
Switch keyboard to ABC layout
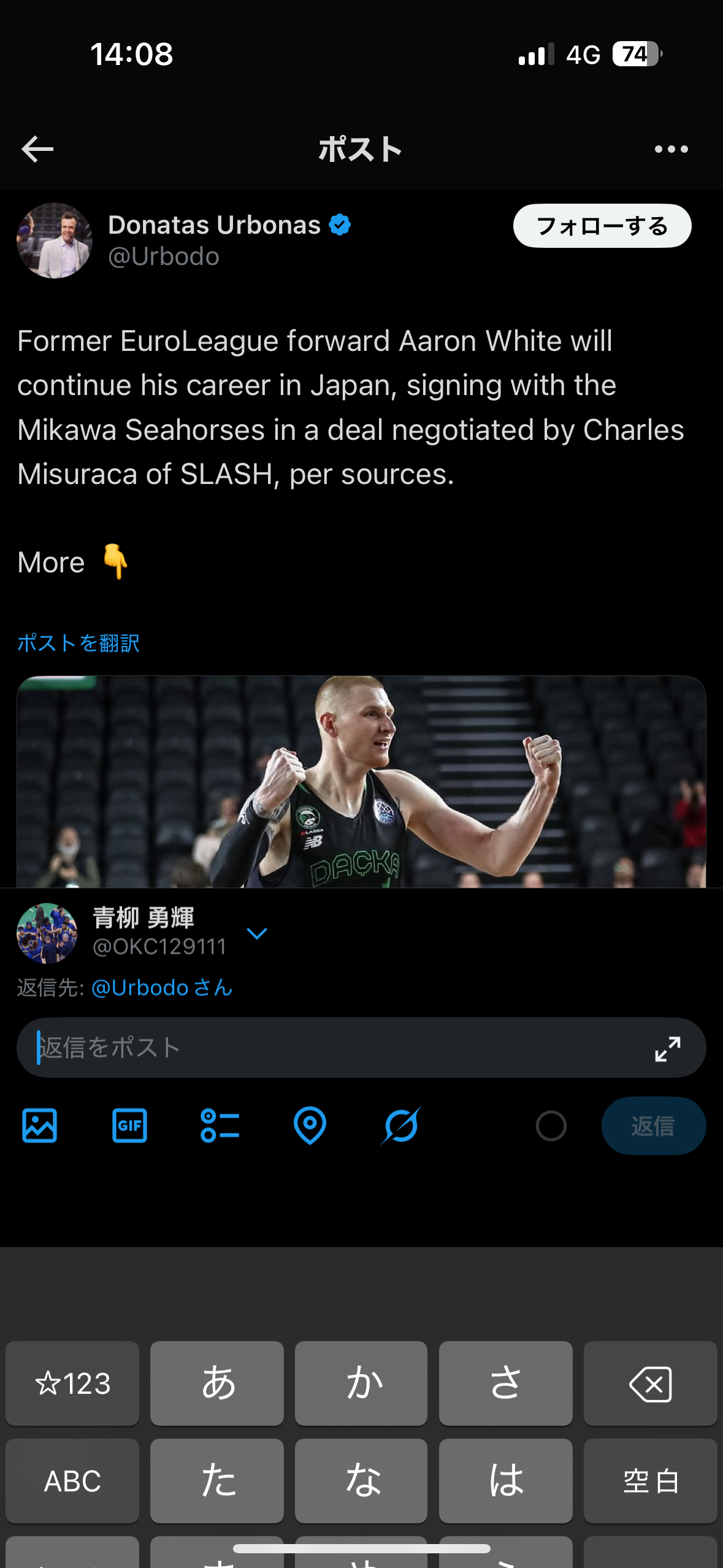point(72,1481)
